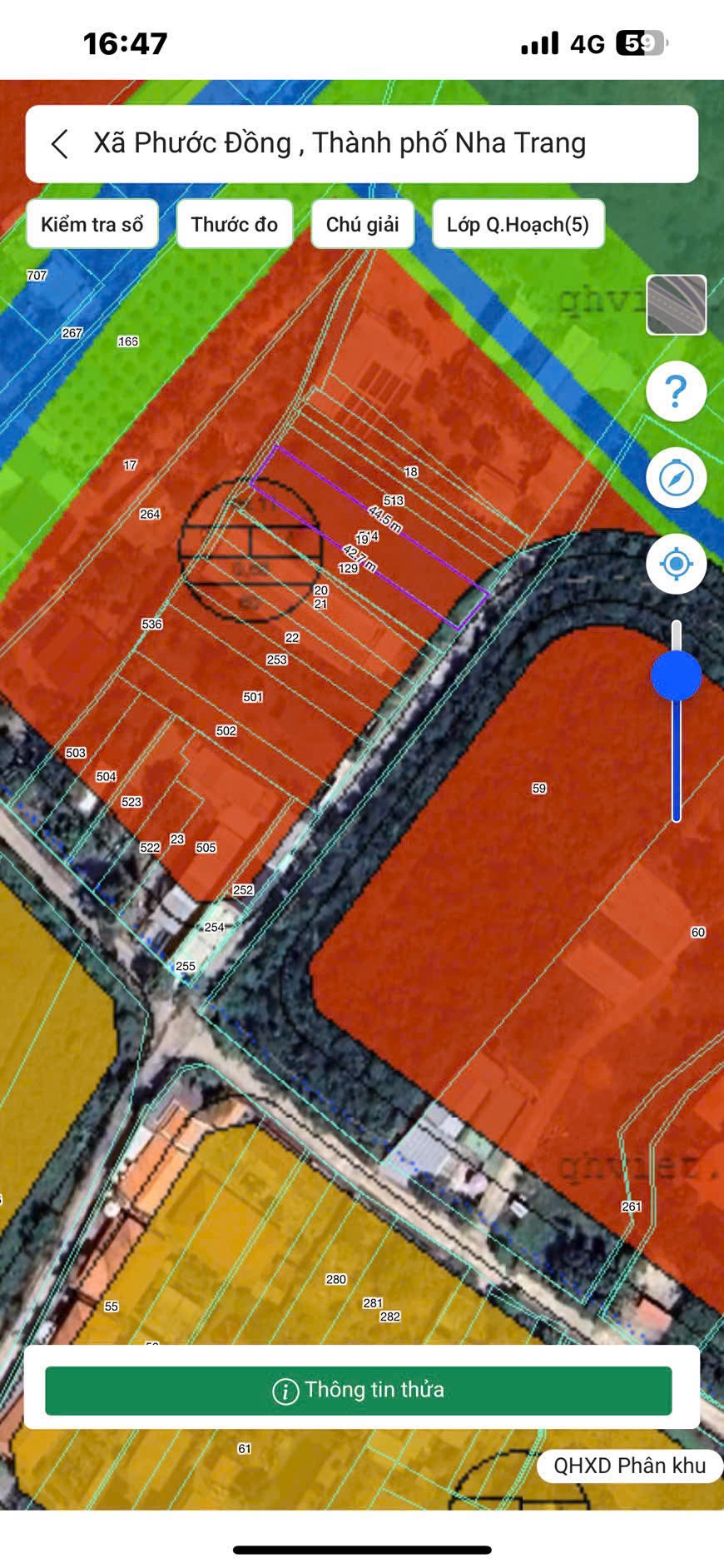Center the map on my location

676,564
